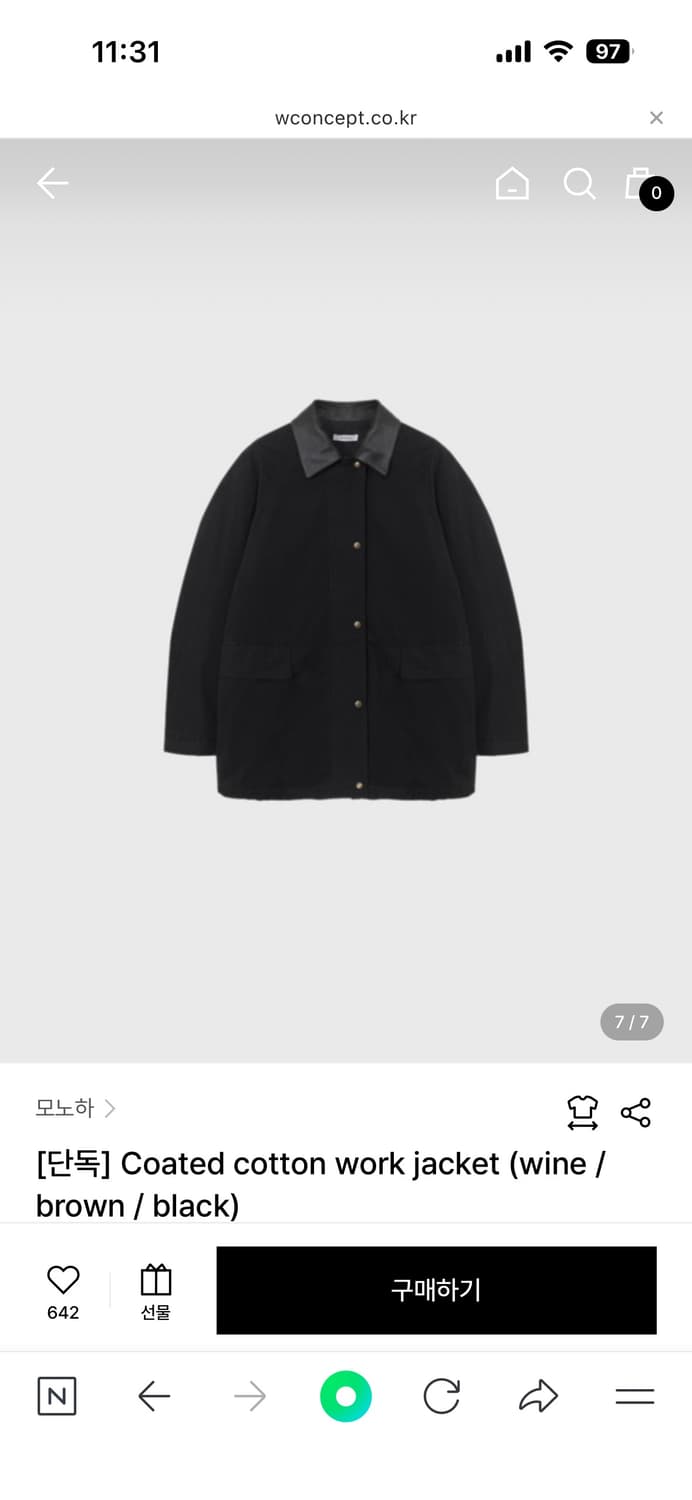Open the W Concept home icon
Image resolution: width=692 pixels, height=1500 pixels.
(512, 184)
